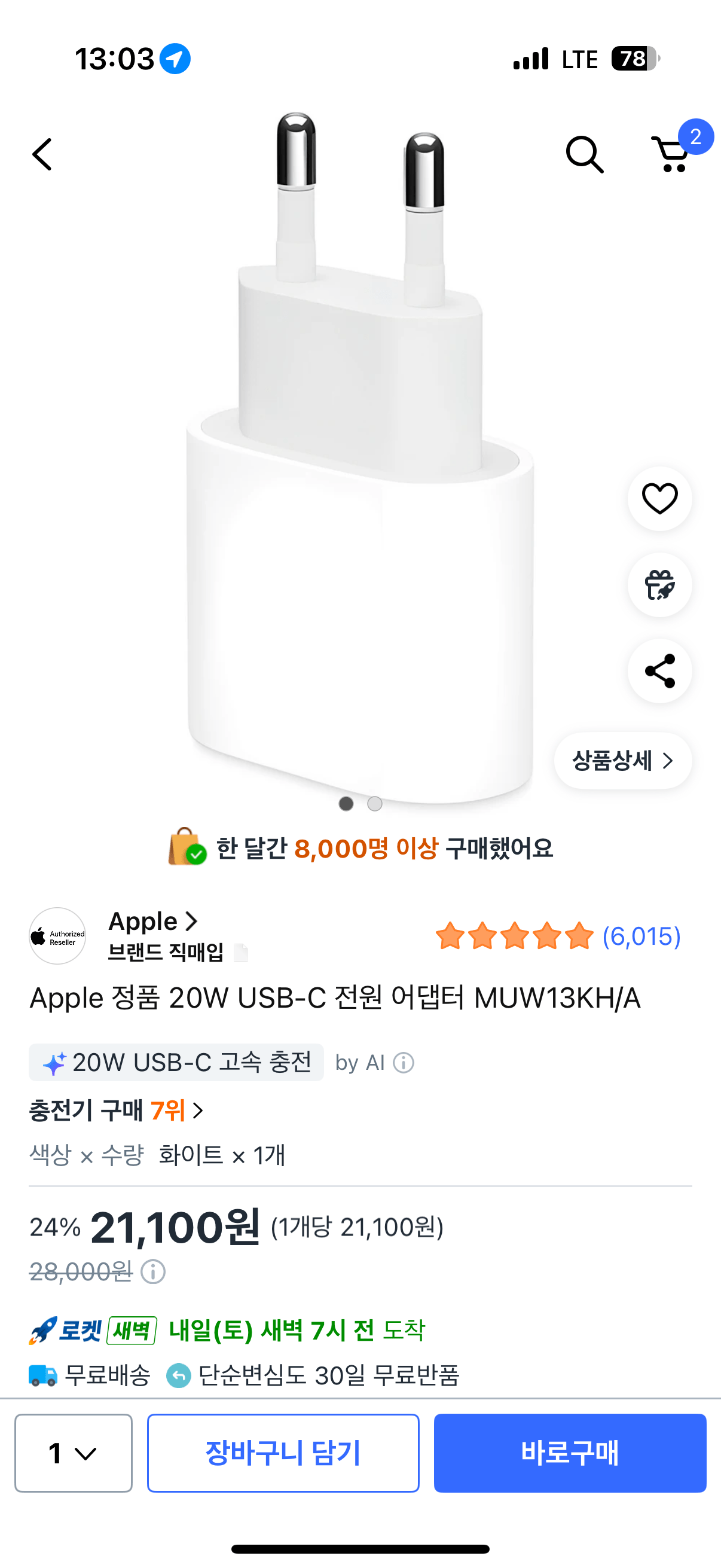This screenshot has height=1568, width=721.
Task: Tap the AI badge info icon
Action: tap(403, 1063)
